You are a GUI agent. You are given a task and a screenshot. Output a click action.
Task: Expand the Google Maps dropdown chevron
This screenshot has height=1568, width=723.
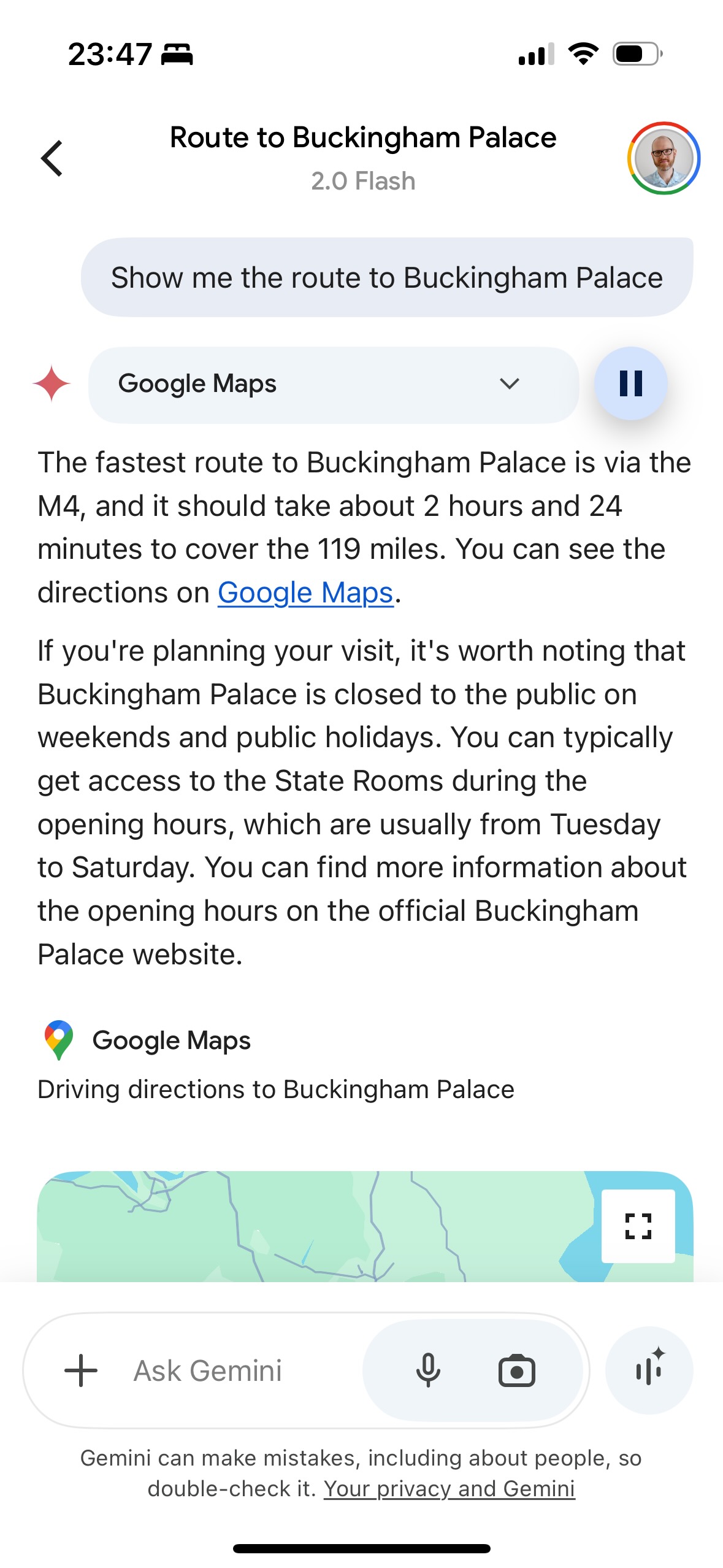point(509,384)
